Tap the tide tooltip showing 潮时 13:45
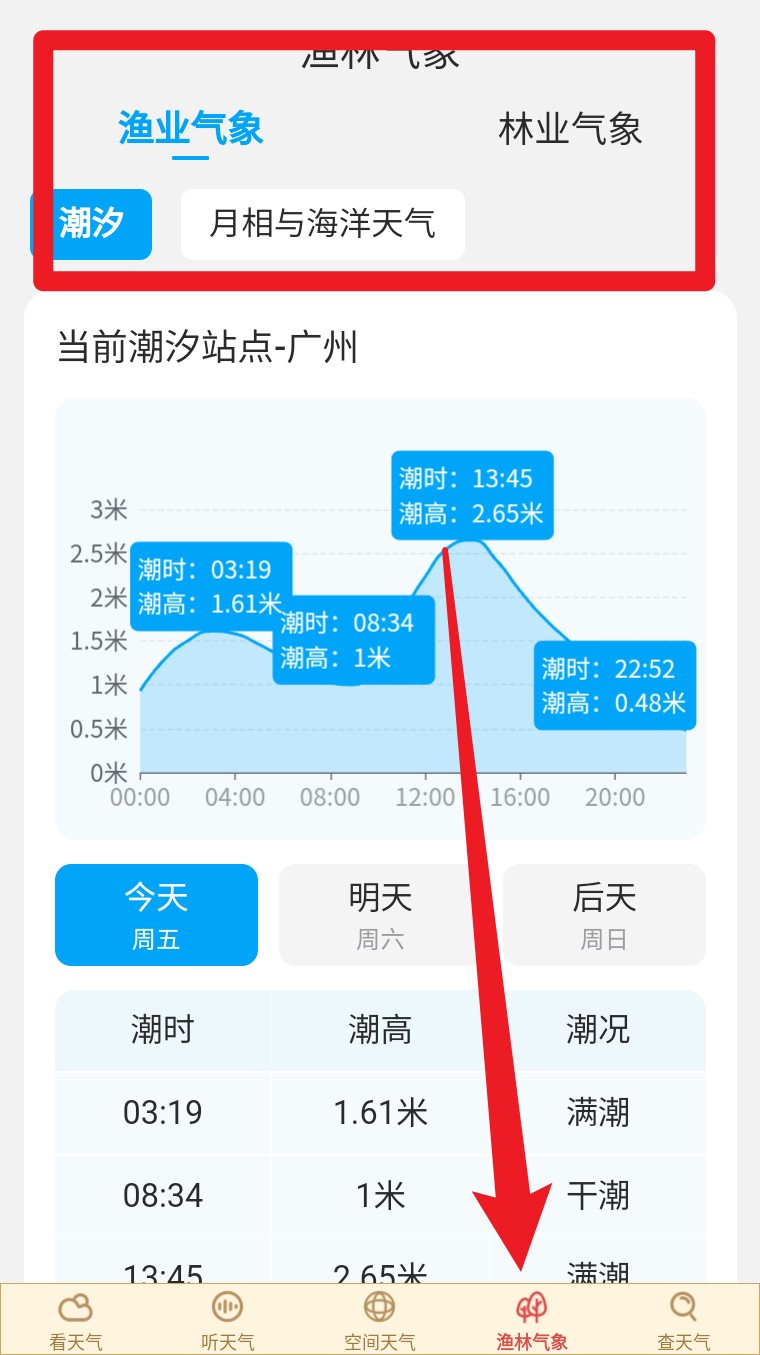This screenshot has width=760, height=1355. click(x=470, y=496)
